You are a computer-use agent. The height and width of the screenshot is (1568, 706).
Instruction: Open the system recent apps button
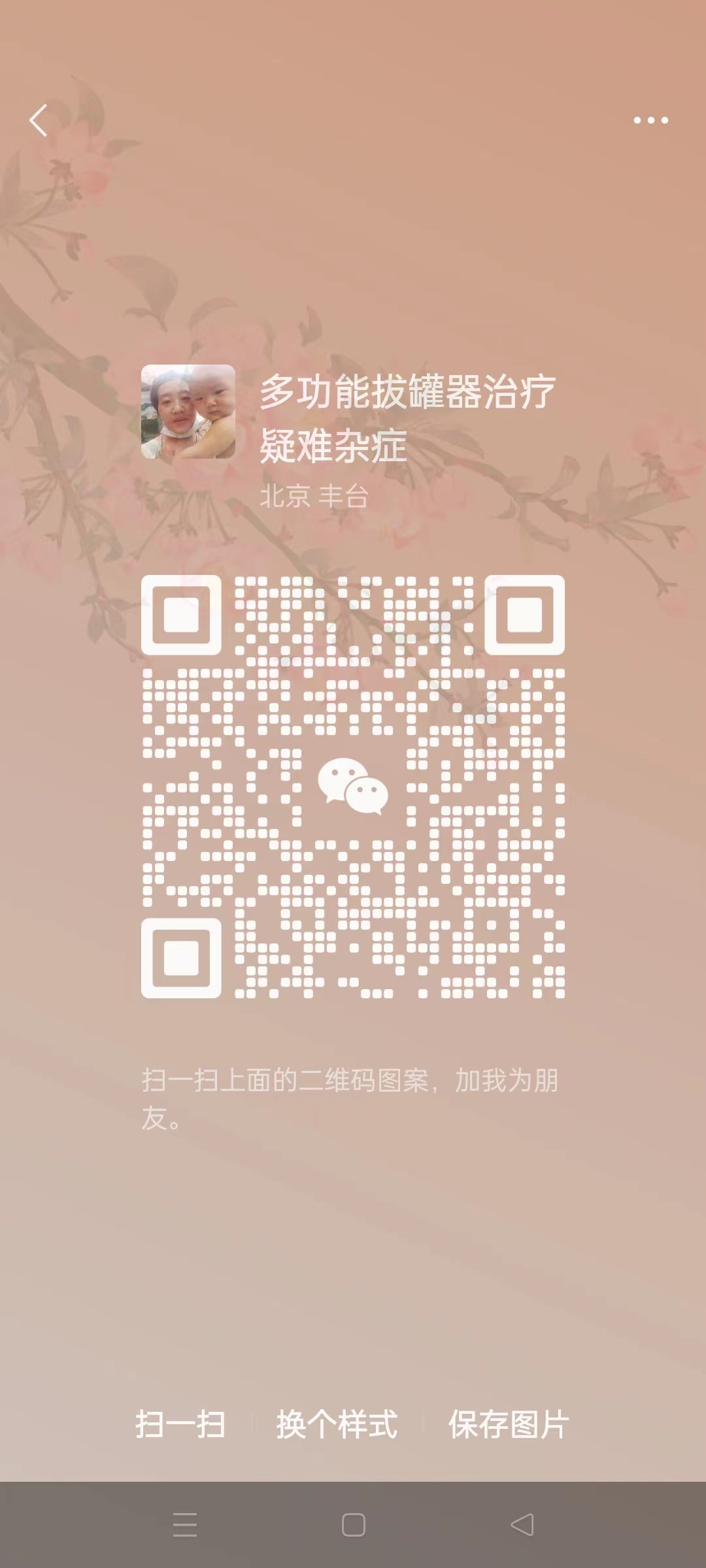[x=185, y=1524]
